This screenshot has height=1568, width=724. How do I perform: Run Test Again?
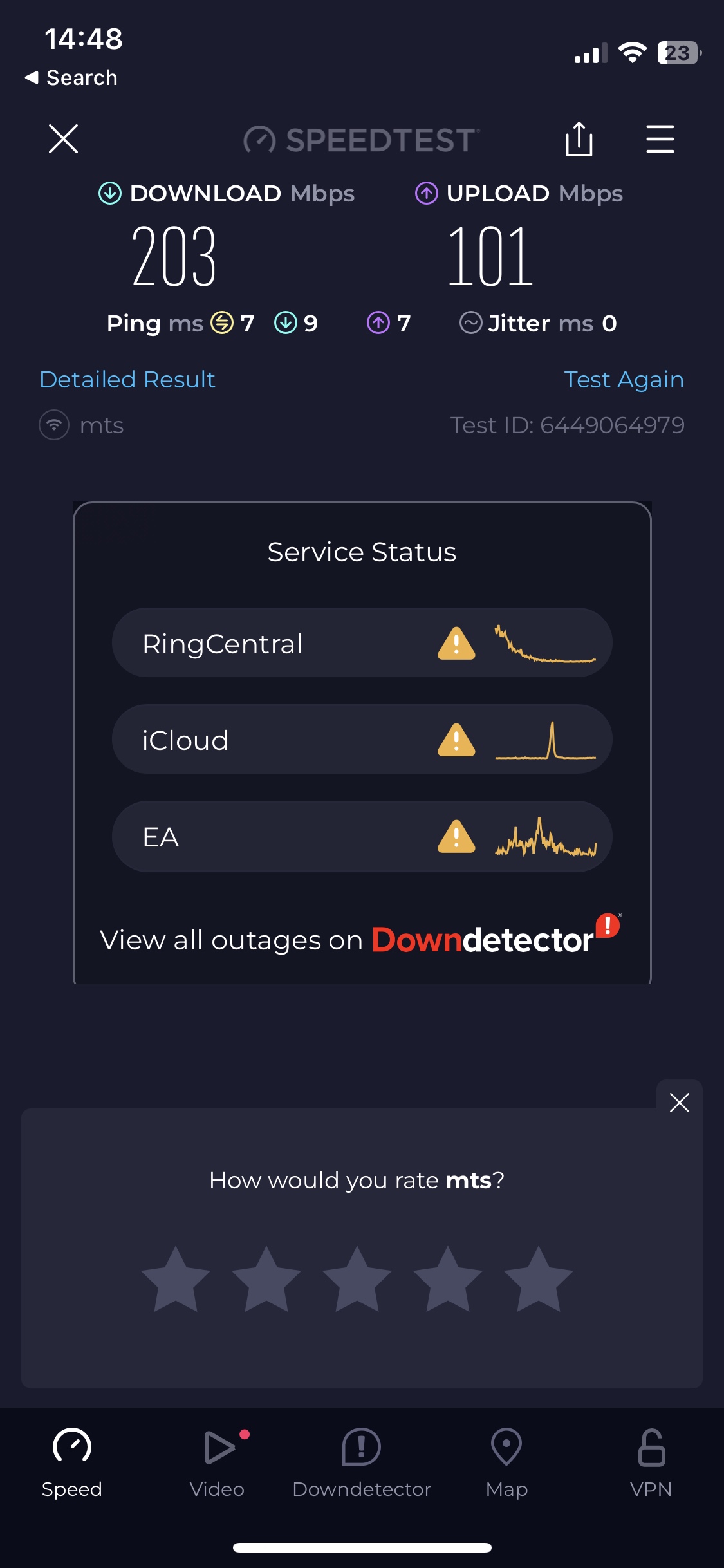point(624,380)
